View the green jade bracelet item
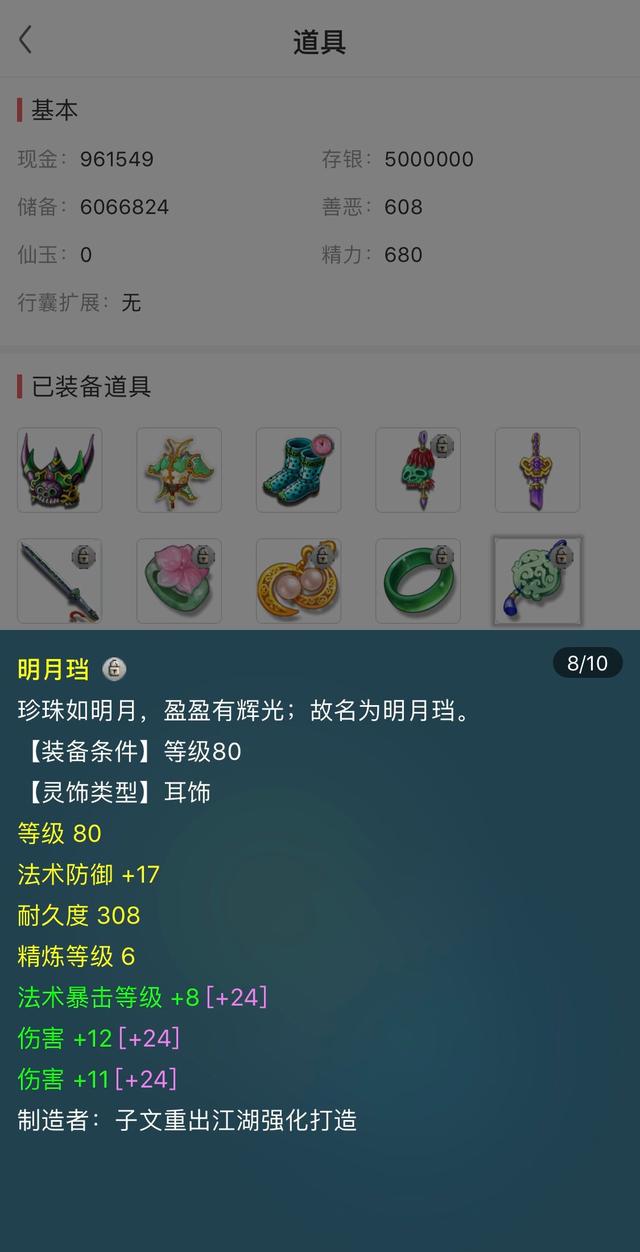 pyautogui.click(x=418, y=581)
